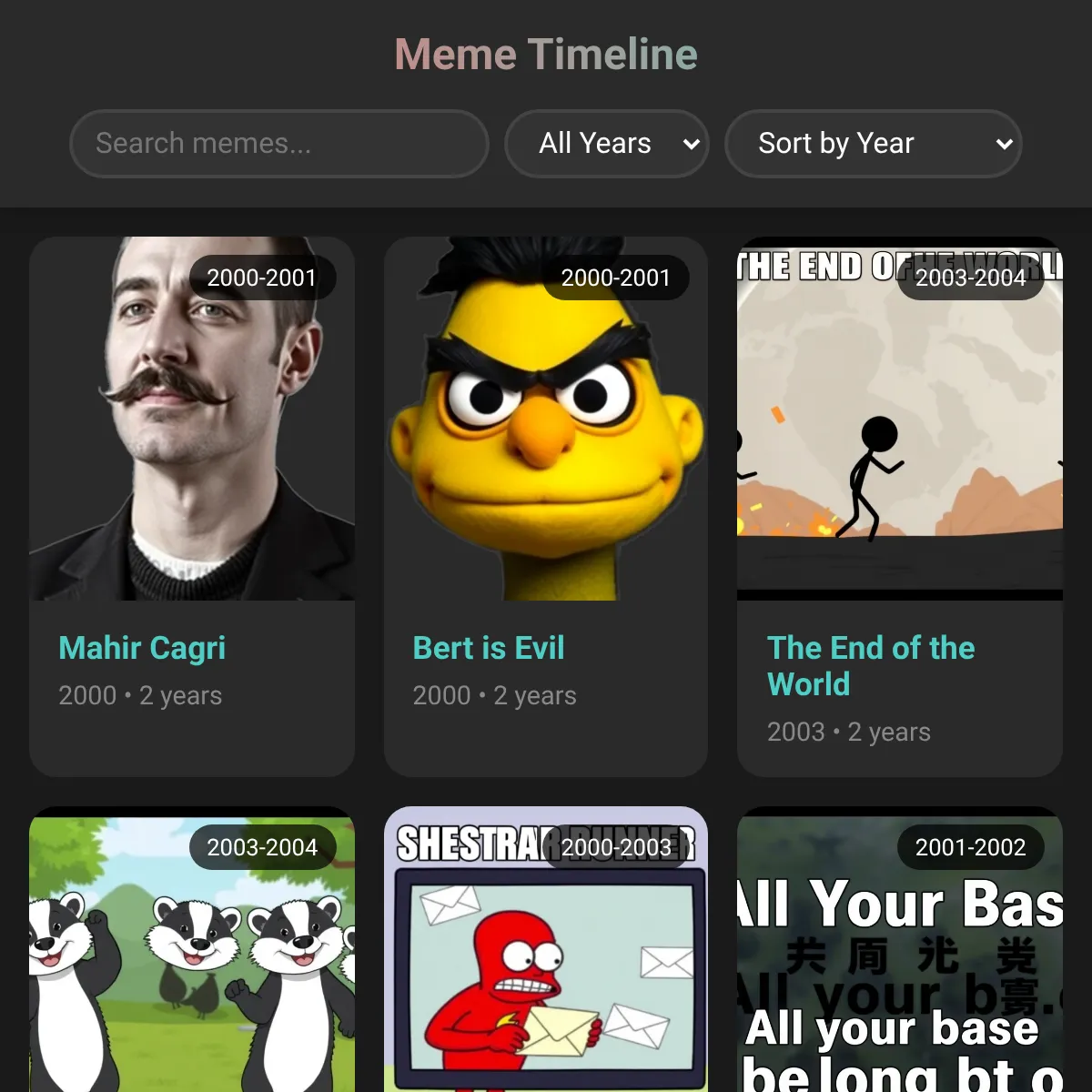This screenshot has height=1092, width=1092.
Task: Select the red email character card
Action: pos(546,949)
